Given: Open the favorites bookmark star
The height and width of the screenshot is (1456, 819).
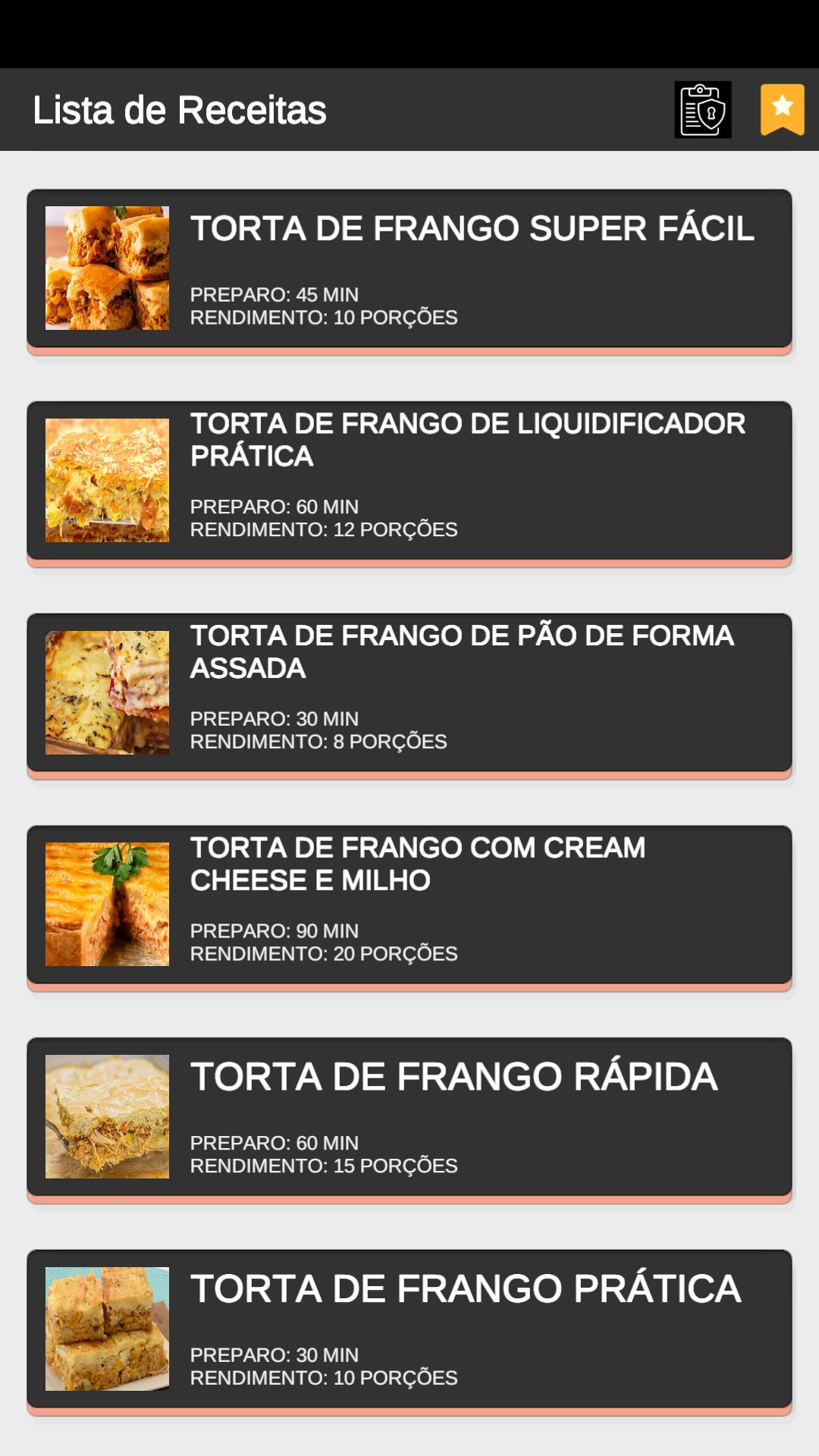Looking at the screenshot, I should 782,110.
